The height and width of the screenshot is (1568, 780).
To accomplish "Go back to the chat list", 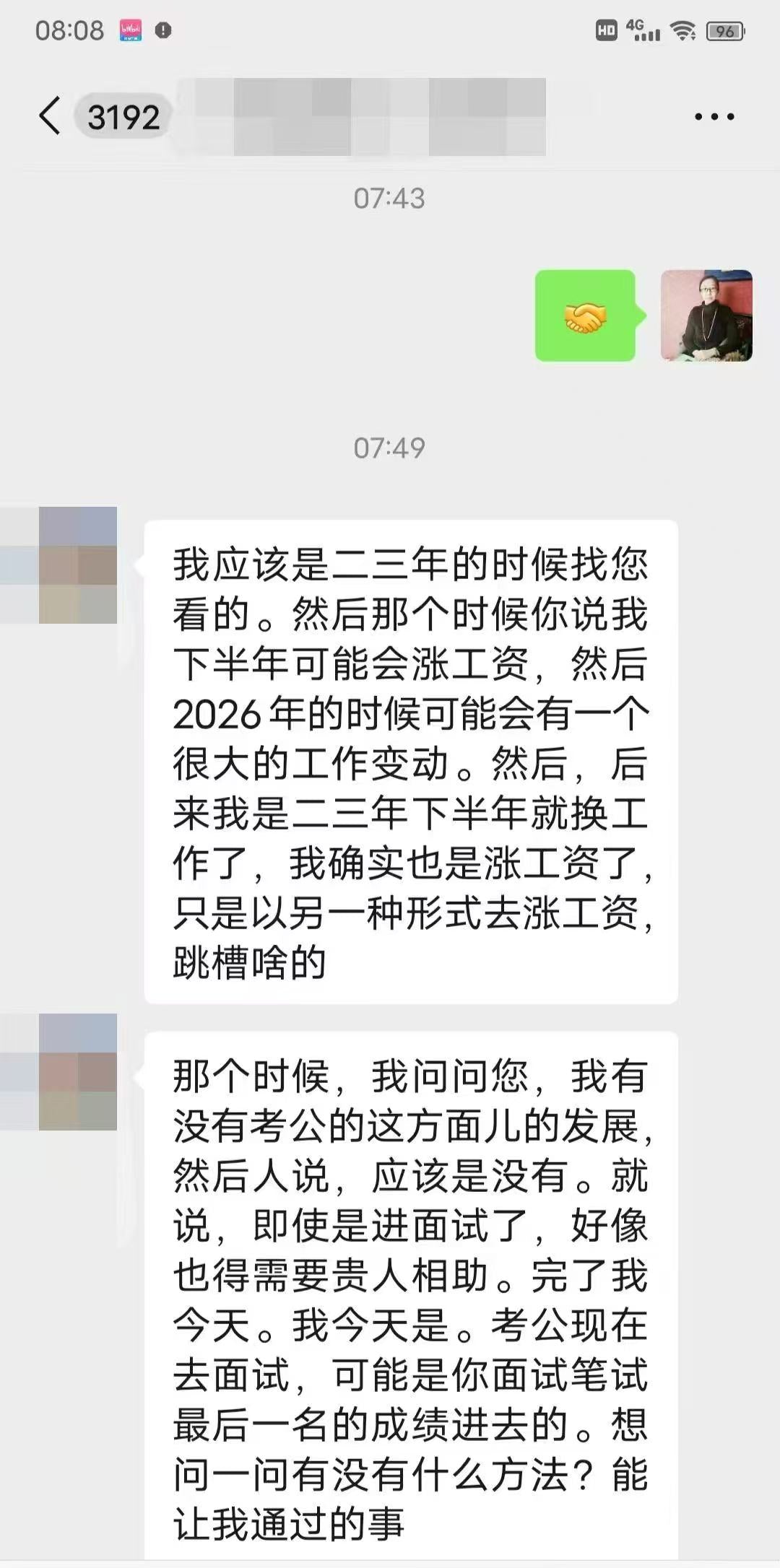I will click(51, 116).
